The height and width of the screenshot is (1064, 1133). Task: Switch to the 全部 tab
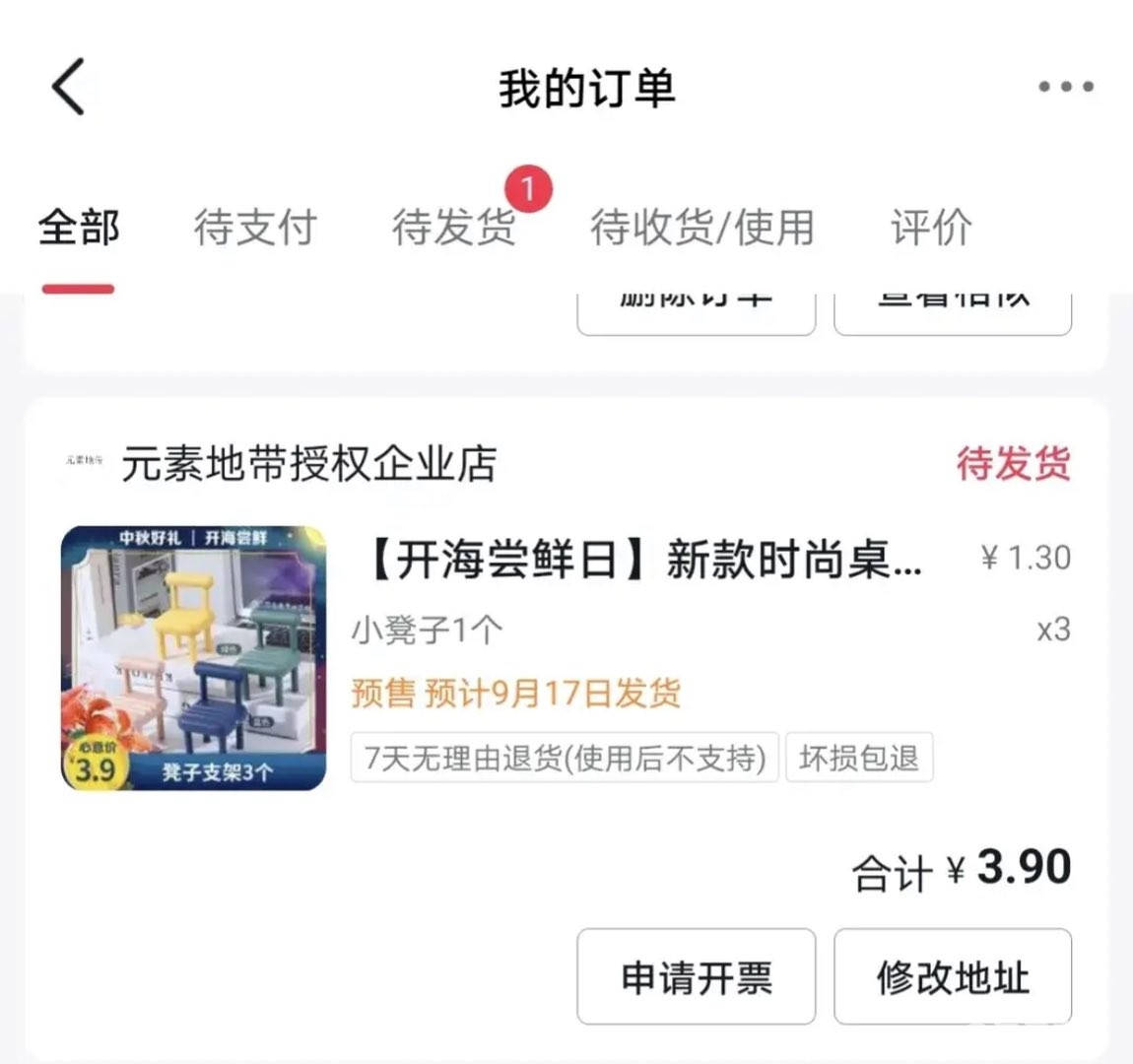click(x=79, y=229)
